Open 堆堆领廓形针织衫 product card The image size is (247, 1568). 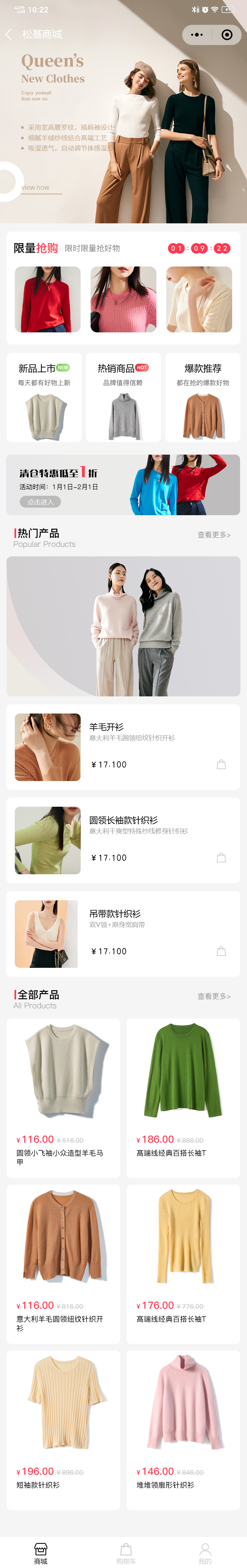coord(183,1429)
